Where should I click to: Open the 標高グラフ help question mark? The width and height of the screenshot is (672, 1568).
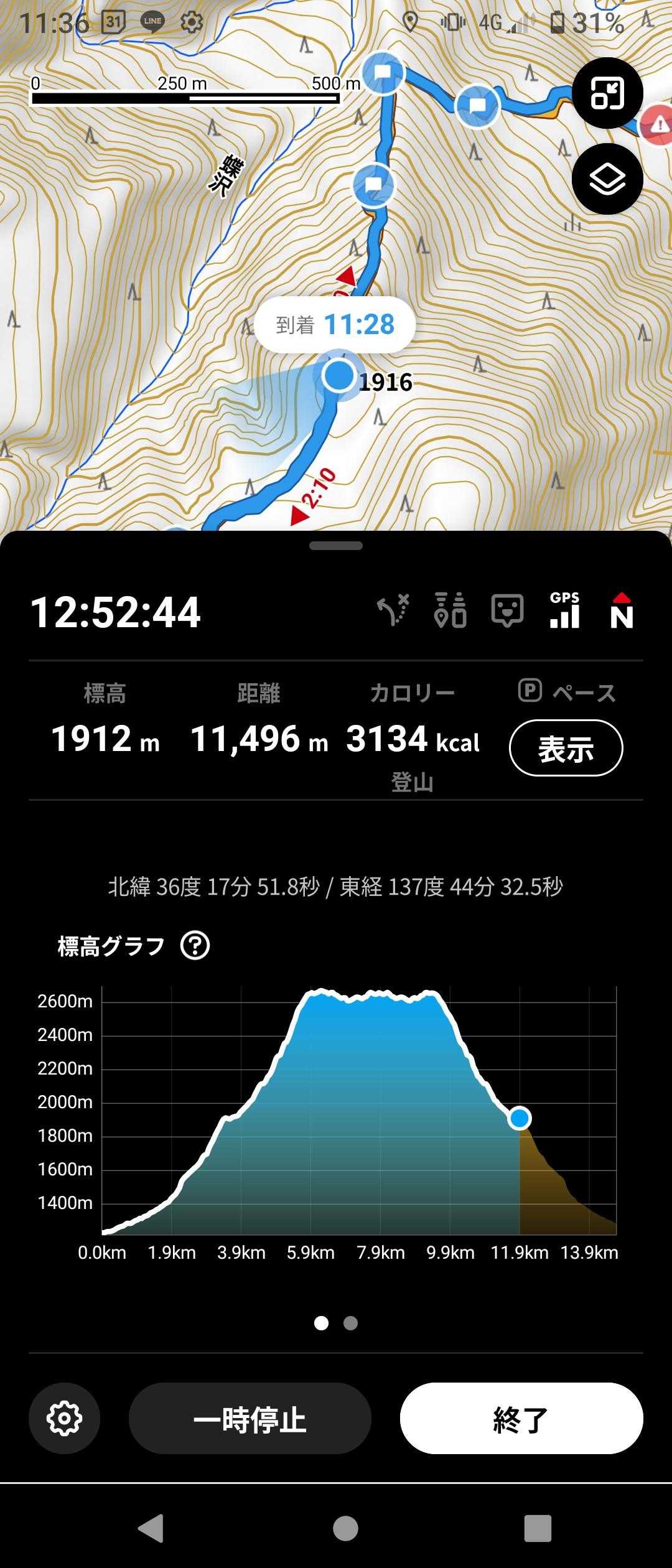(x=195, y=946)
